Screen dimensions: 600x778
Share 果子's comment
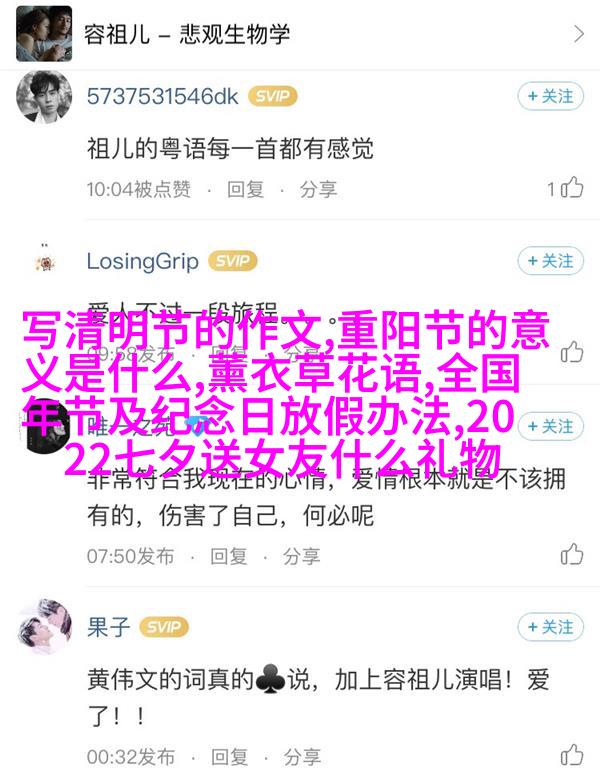(302, 756)
